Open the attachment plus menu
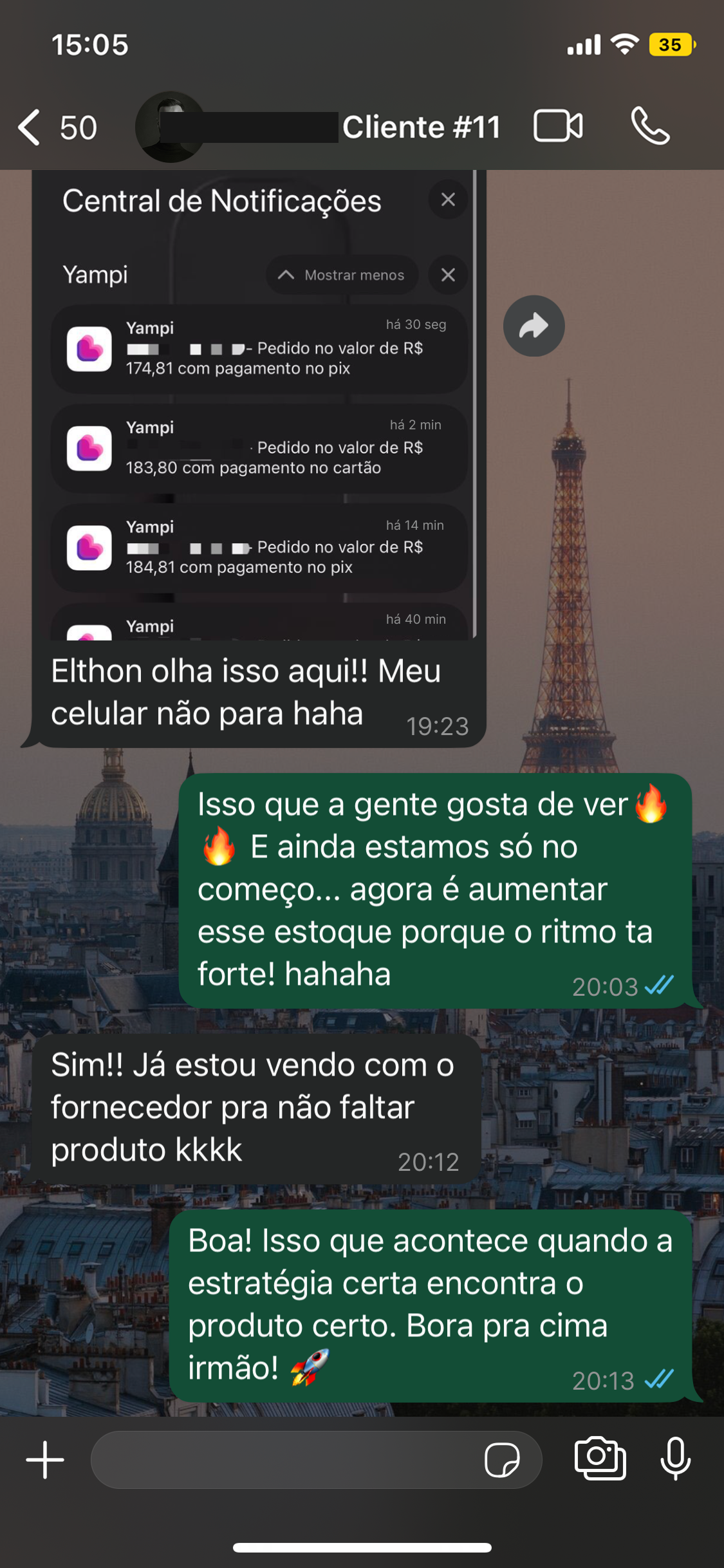 point(45,1459)
